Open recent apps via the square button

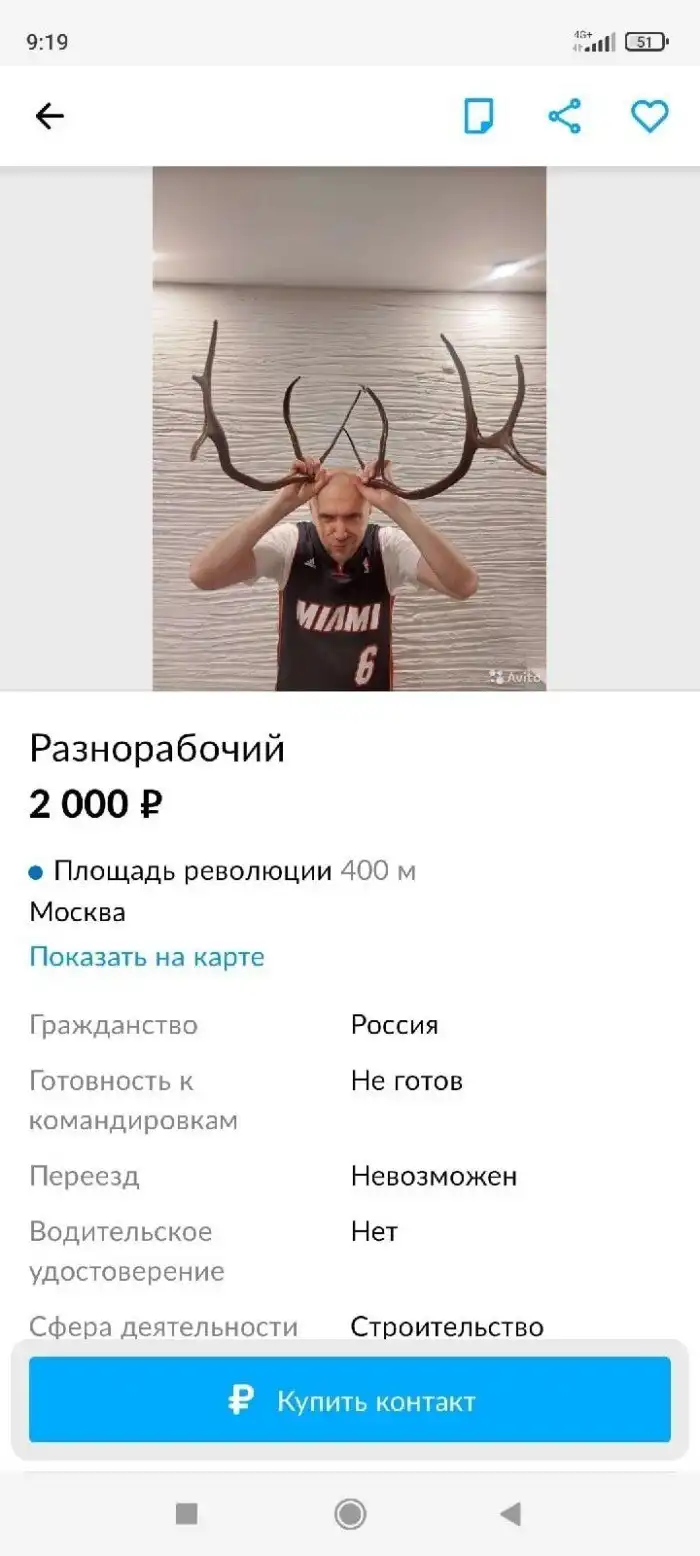click(x=186, y=1515)
